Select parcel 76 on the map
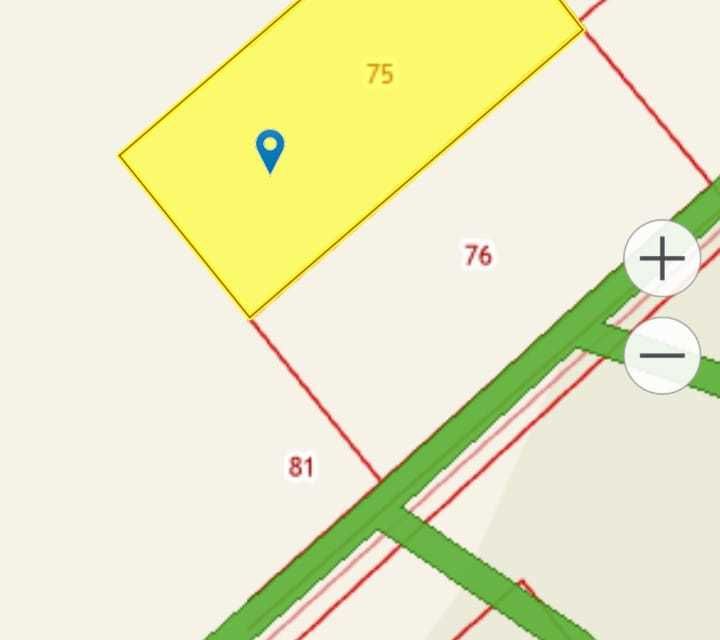 pos(477,256)
